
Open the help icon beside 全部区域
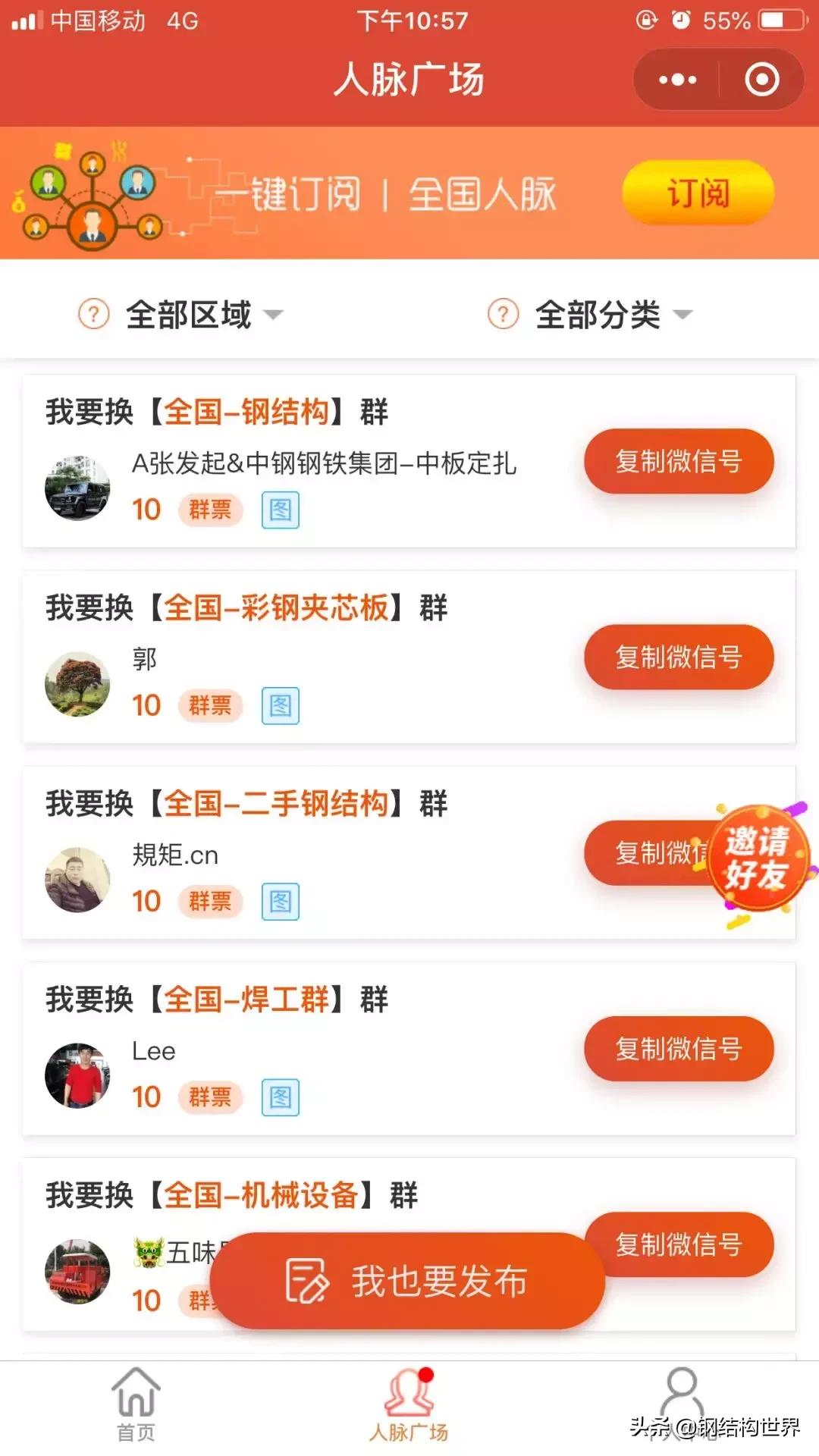point(93,313)
